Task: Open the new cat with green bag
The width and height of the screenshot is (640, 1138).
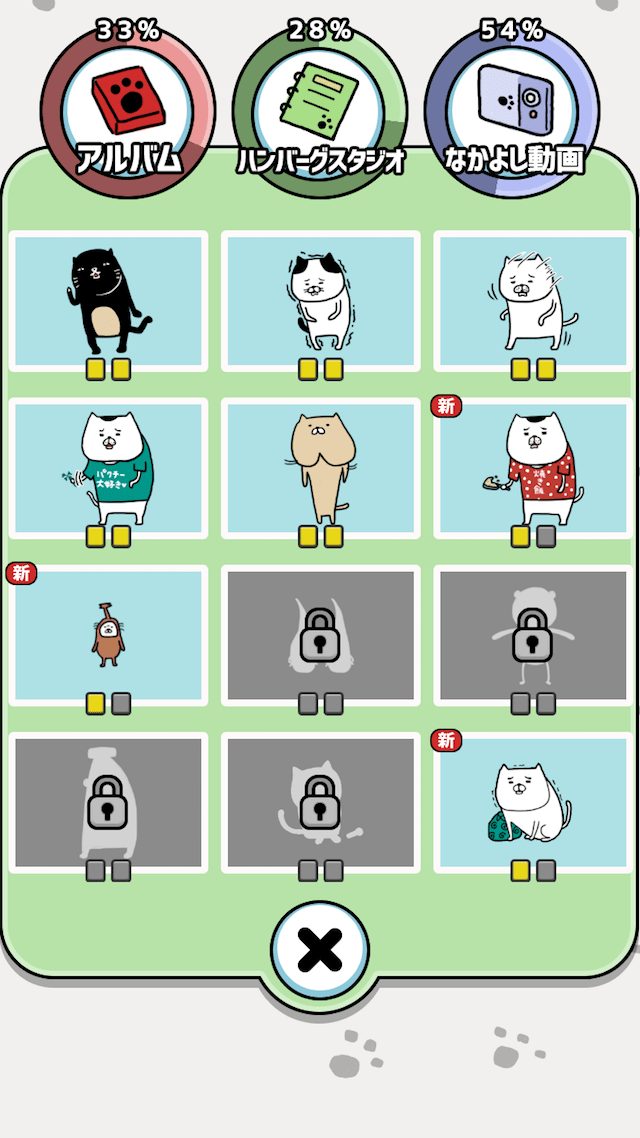Action: click(x=533, y=803)
